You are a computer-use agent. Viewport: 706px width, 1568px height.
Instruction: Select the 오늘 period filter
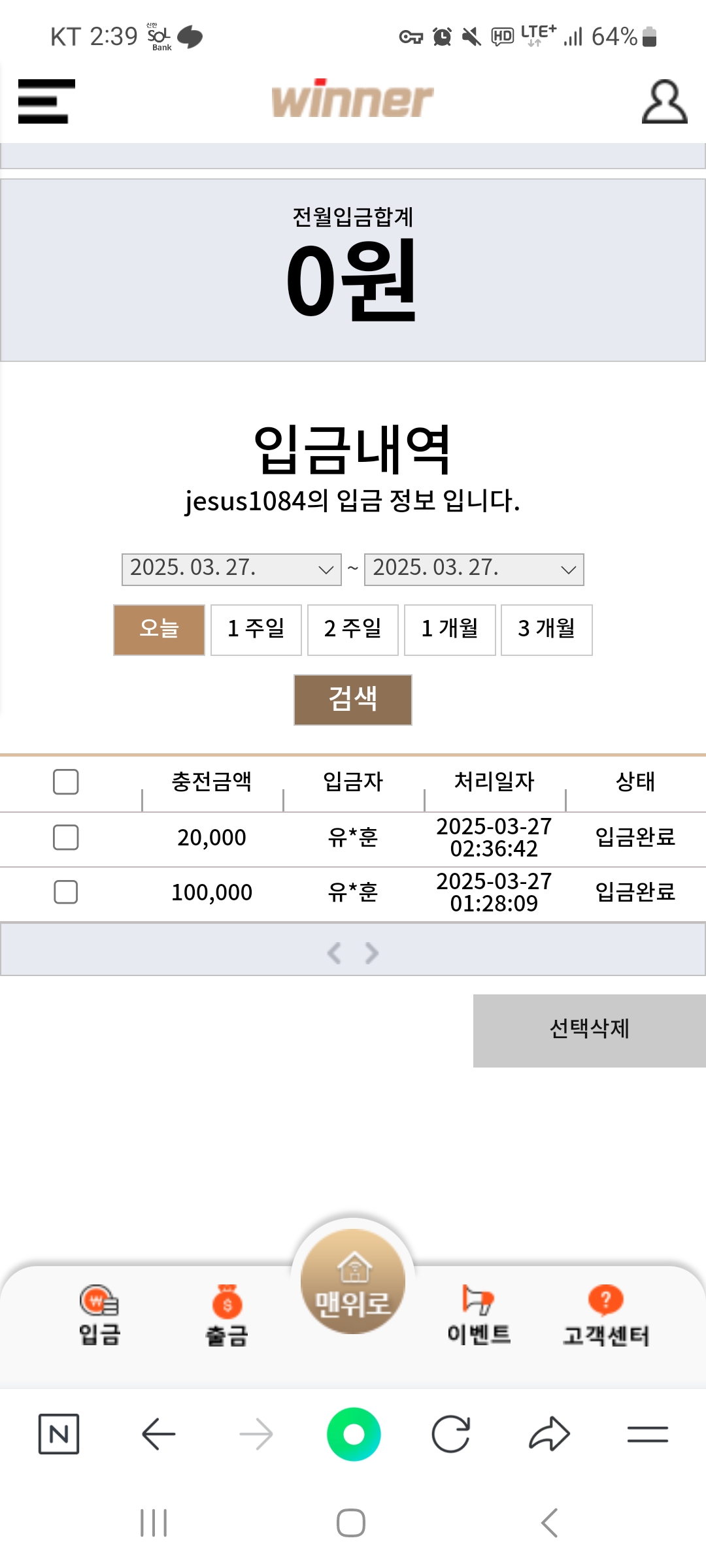point(159,630)
